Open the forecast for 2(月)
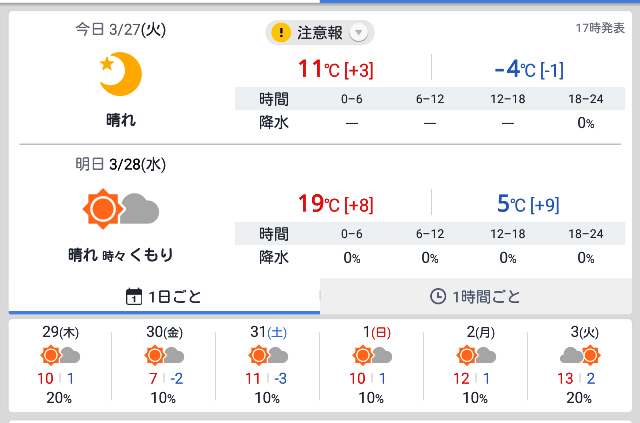The height and width of the screenshot is (423, 640). tap(475, 365)
